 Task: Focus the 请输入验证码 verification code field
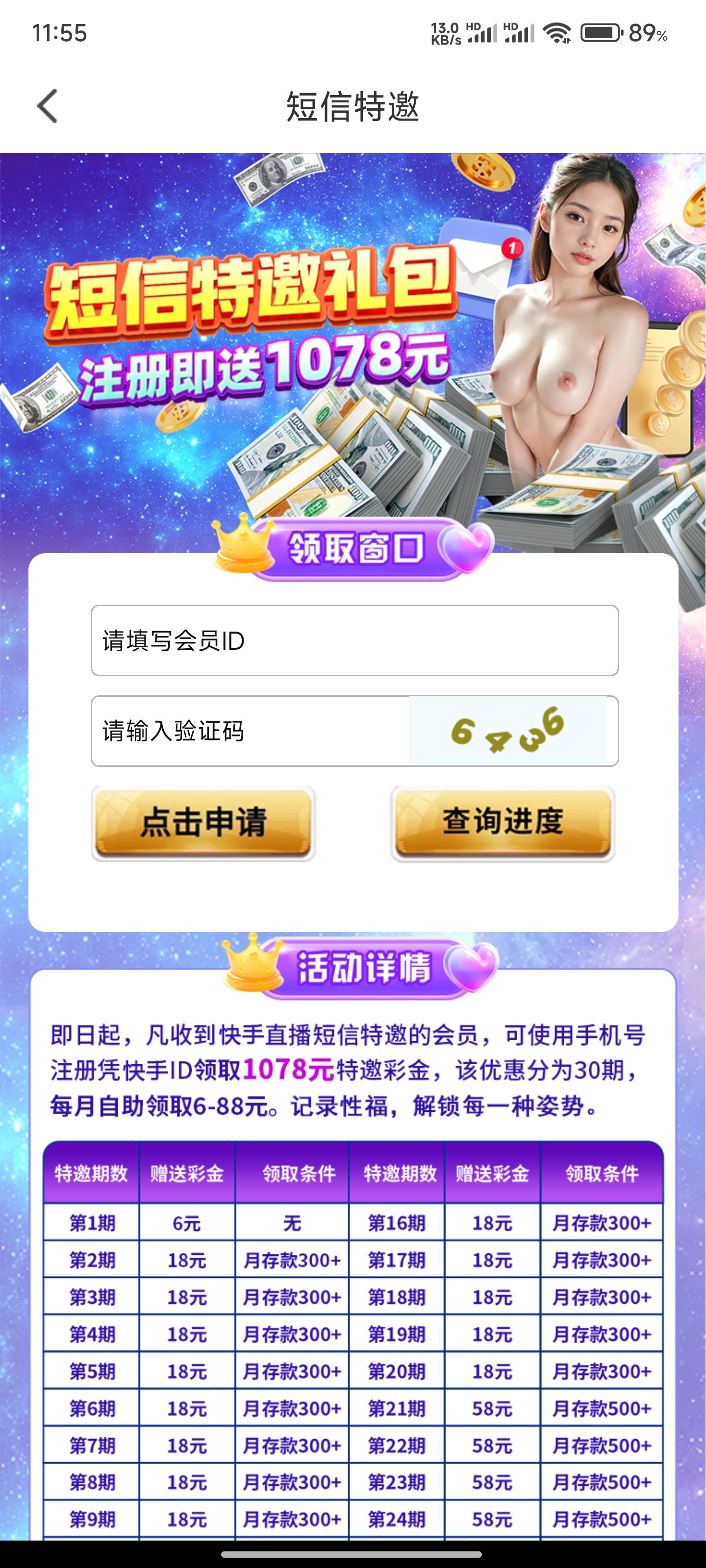click(250, 731)
